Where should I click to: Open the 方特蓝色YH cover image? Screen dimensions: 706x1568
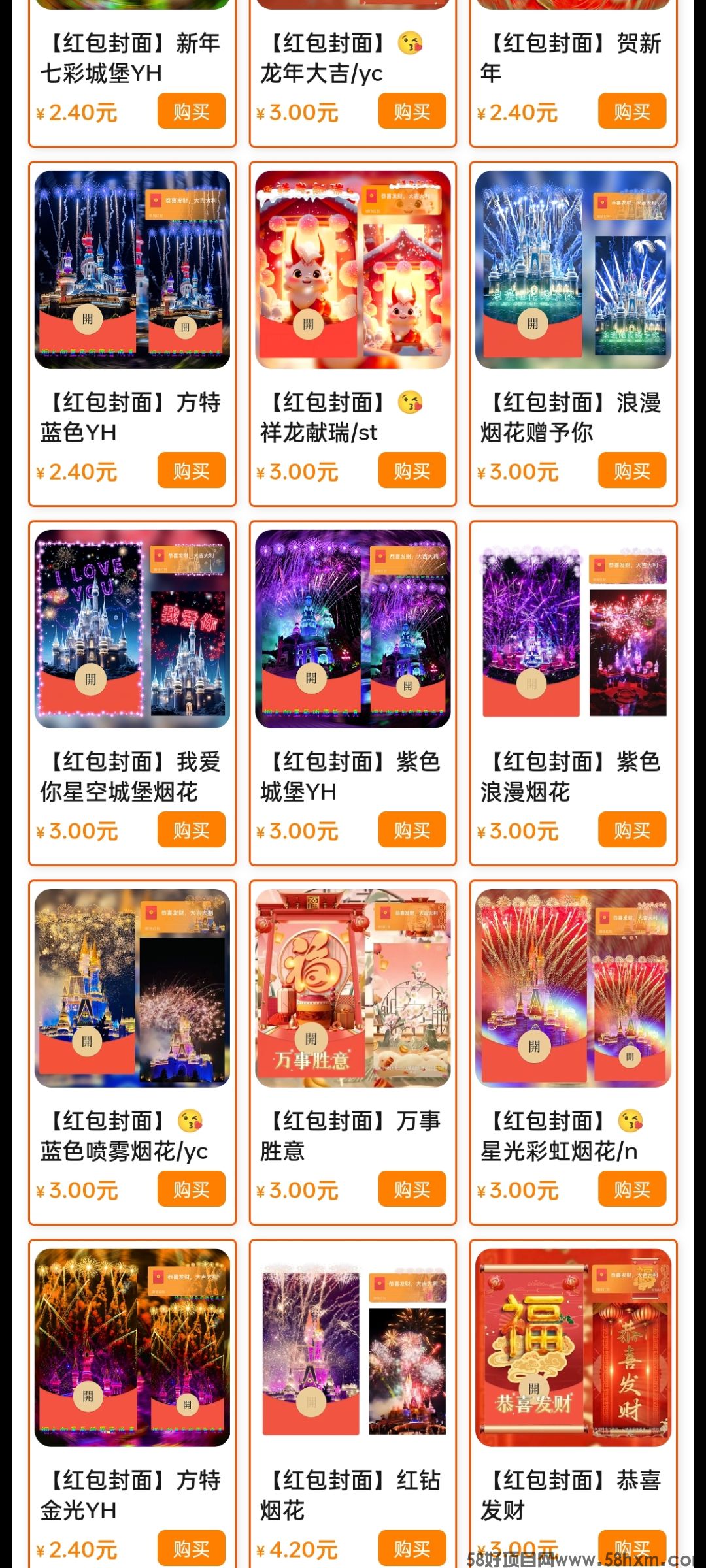(x=132, y=269)
